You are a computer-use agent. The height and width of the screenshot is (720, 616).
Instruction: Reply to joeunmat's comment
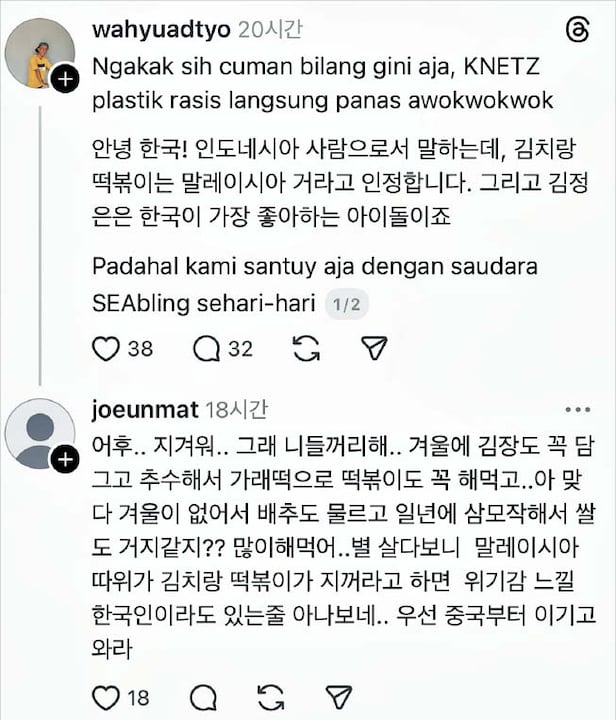[203, 696]
